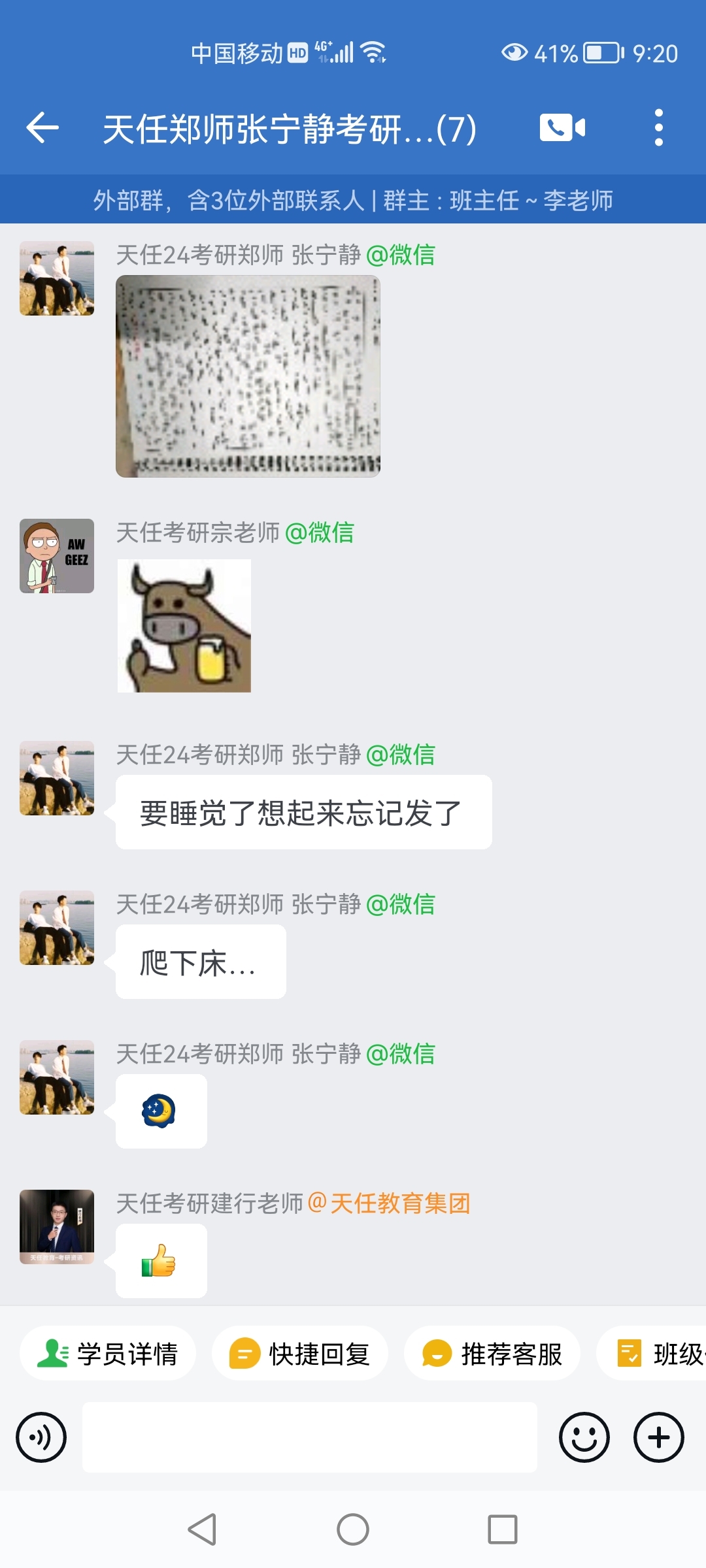Go back from the group chat
706x1568 pixels.
click(x=42, y=127)
